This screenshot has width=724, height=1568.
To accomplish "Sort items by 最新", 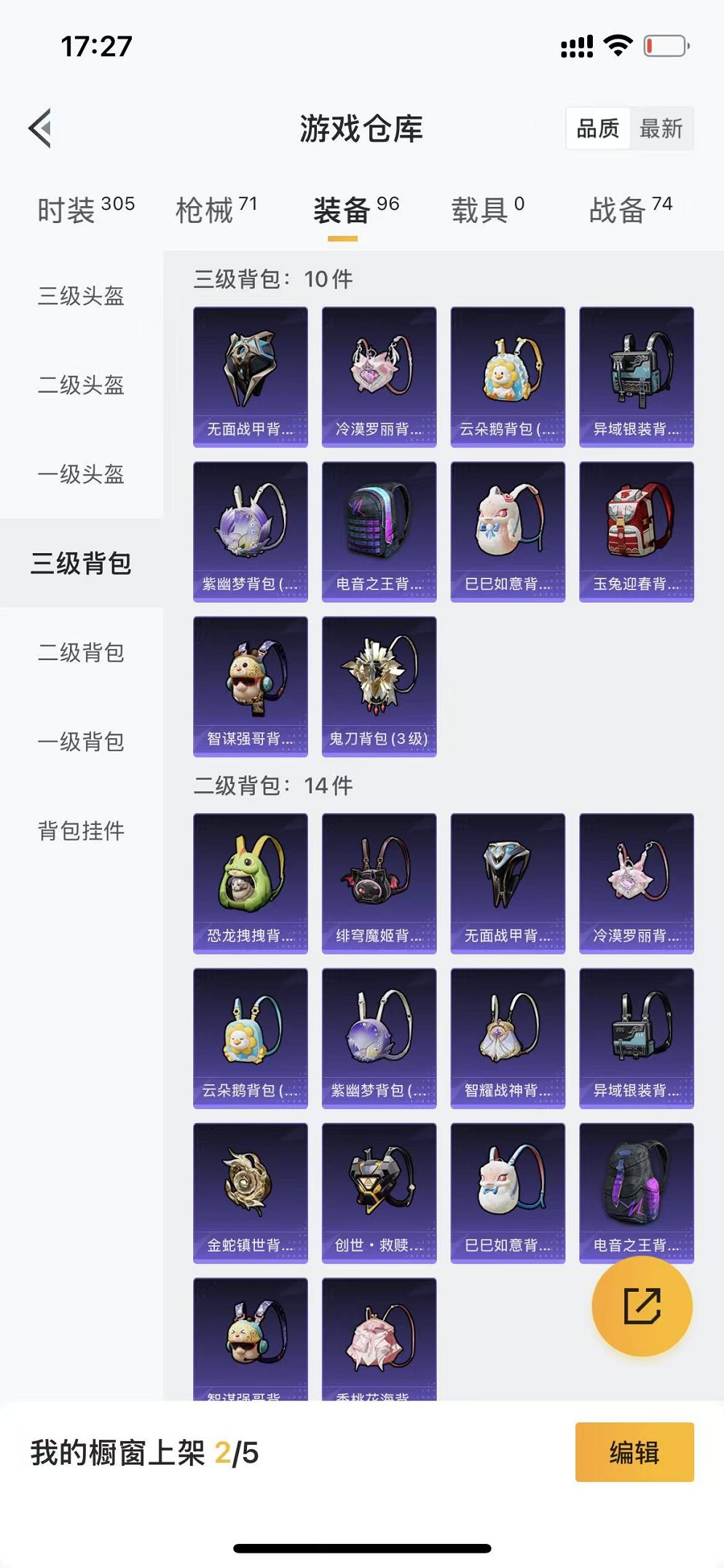I will [x=661, y=129].
